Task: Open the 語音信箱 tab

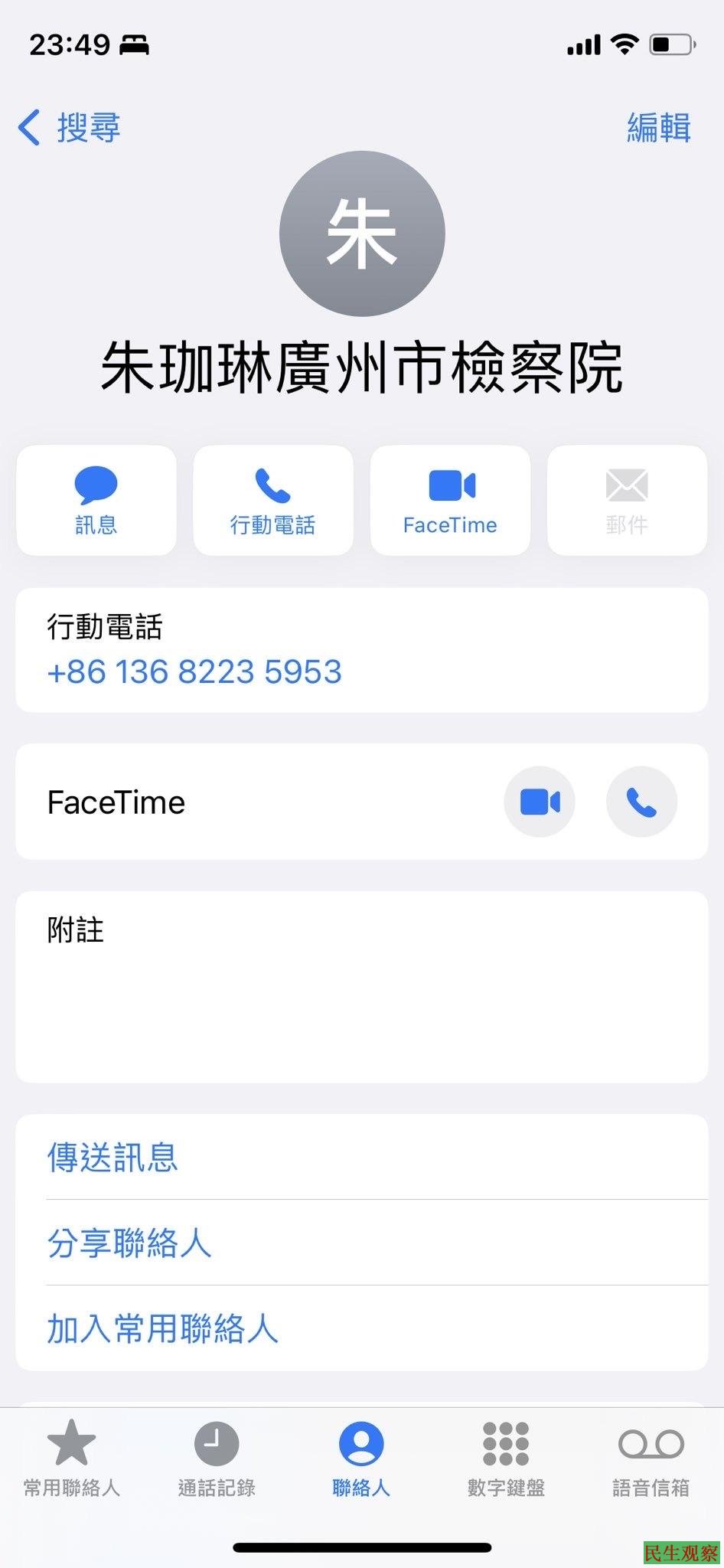Action: (651, 1458)
